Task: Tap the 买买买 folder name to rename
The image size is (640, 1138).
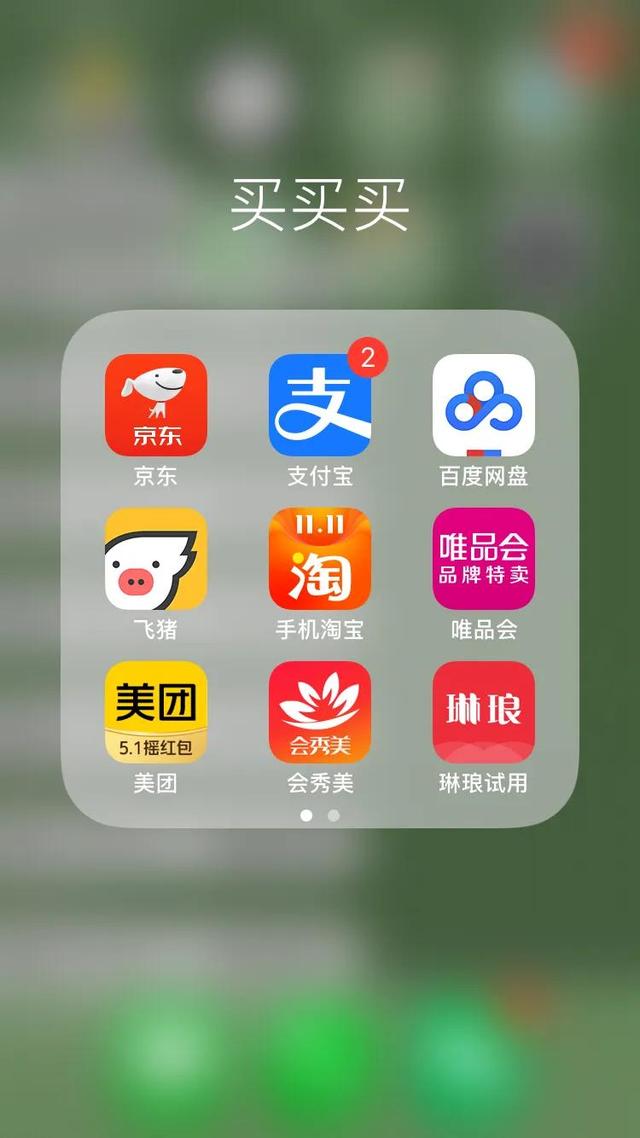Action: tap(320, 205)
